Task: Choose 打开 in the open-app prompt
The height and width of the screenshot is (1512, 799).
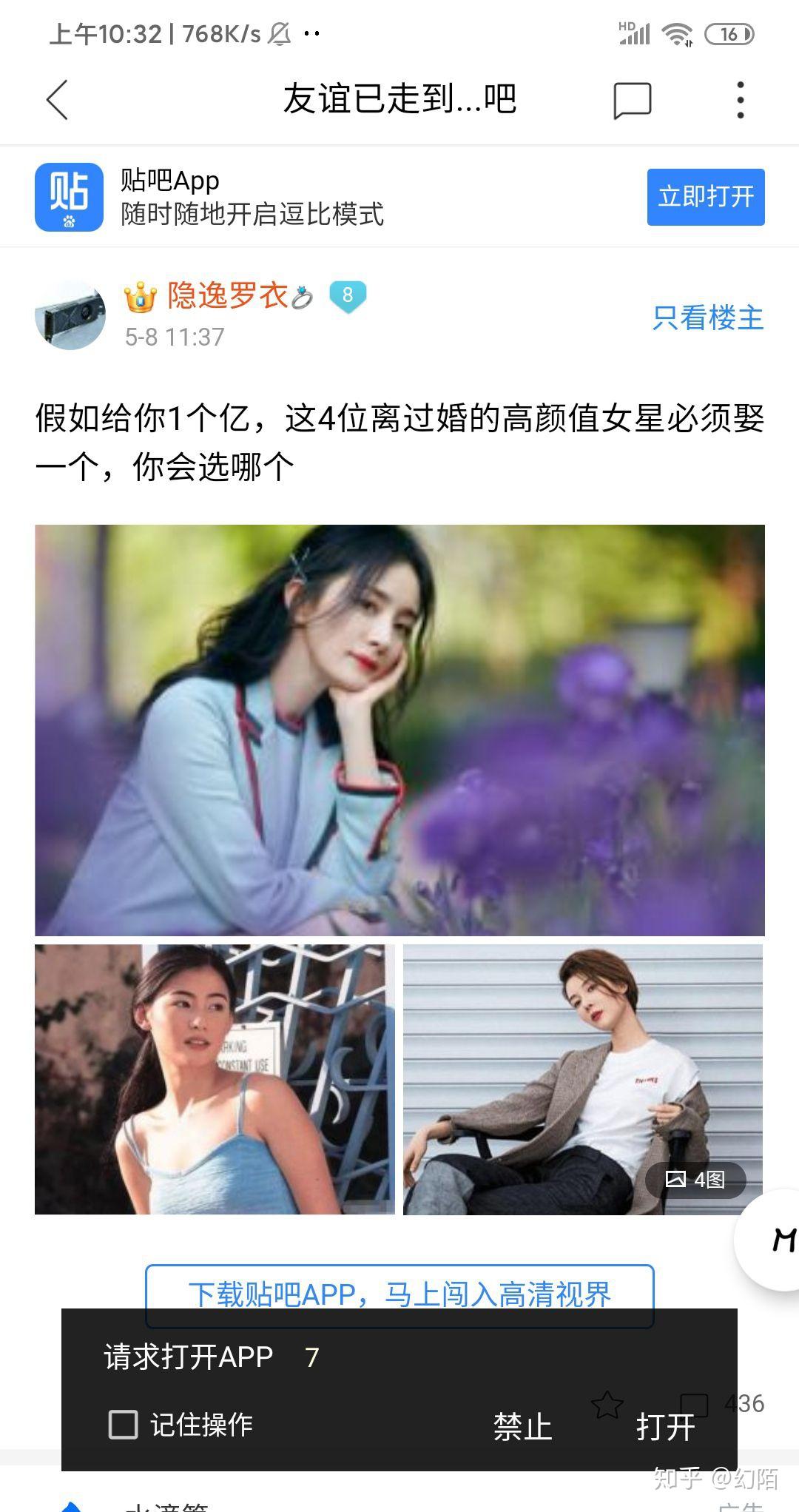Action: pos(666,1426)
